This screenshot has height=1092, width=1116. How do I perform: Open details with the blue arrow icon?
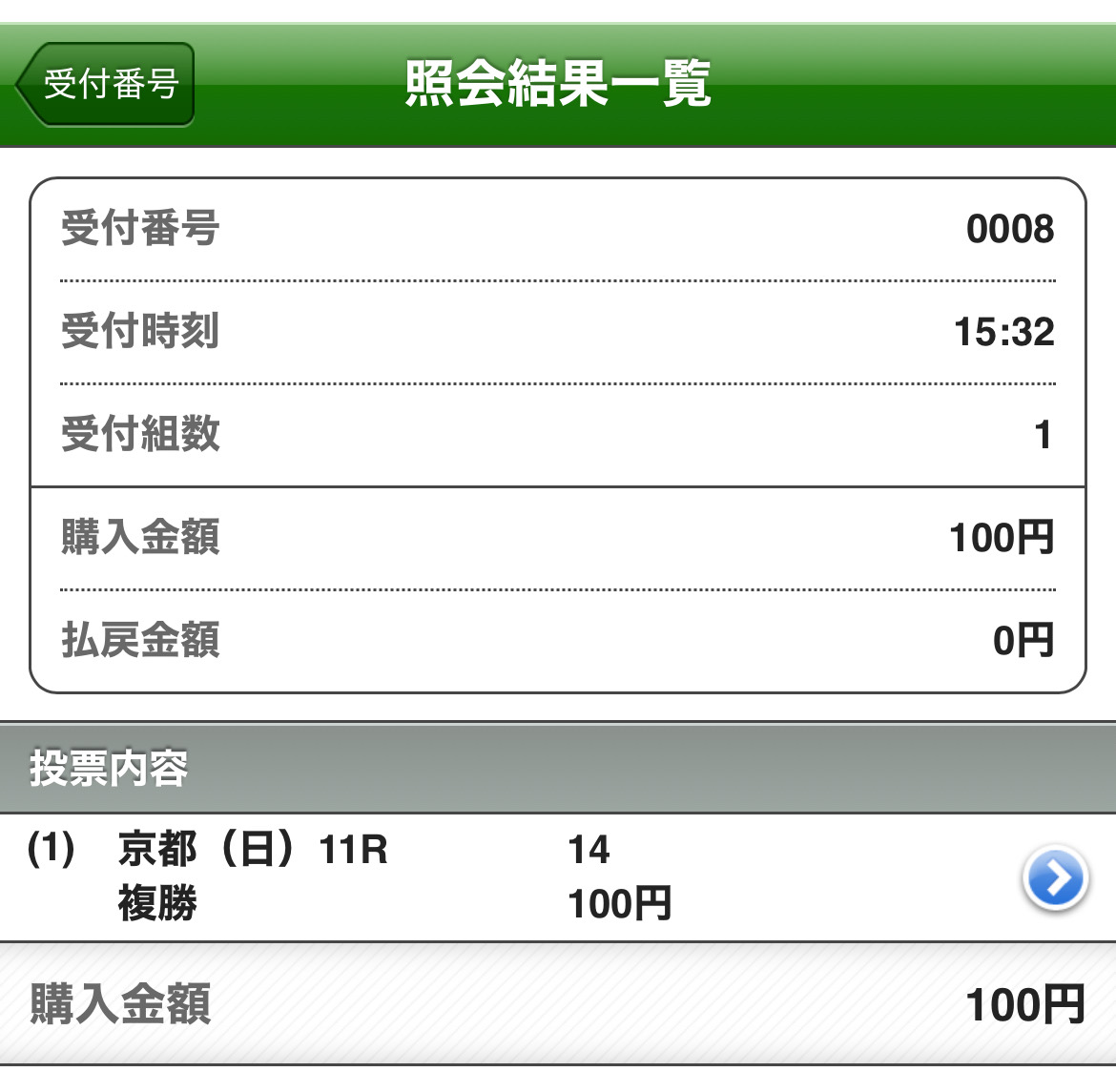point(1054,877)
